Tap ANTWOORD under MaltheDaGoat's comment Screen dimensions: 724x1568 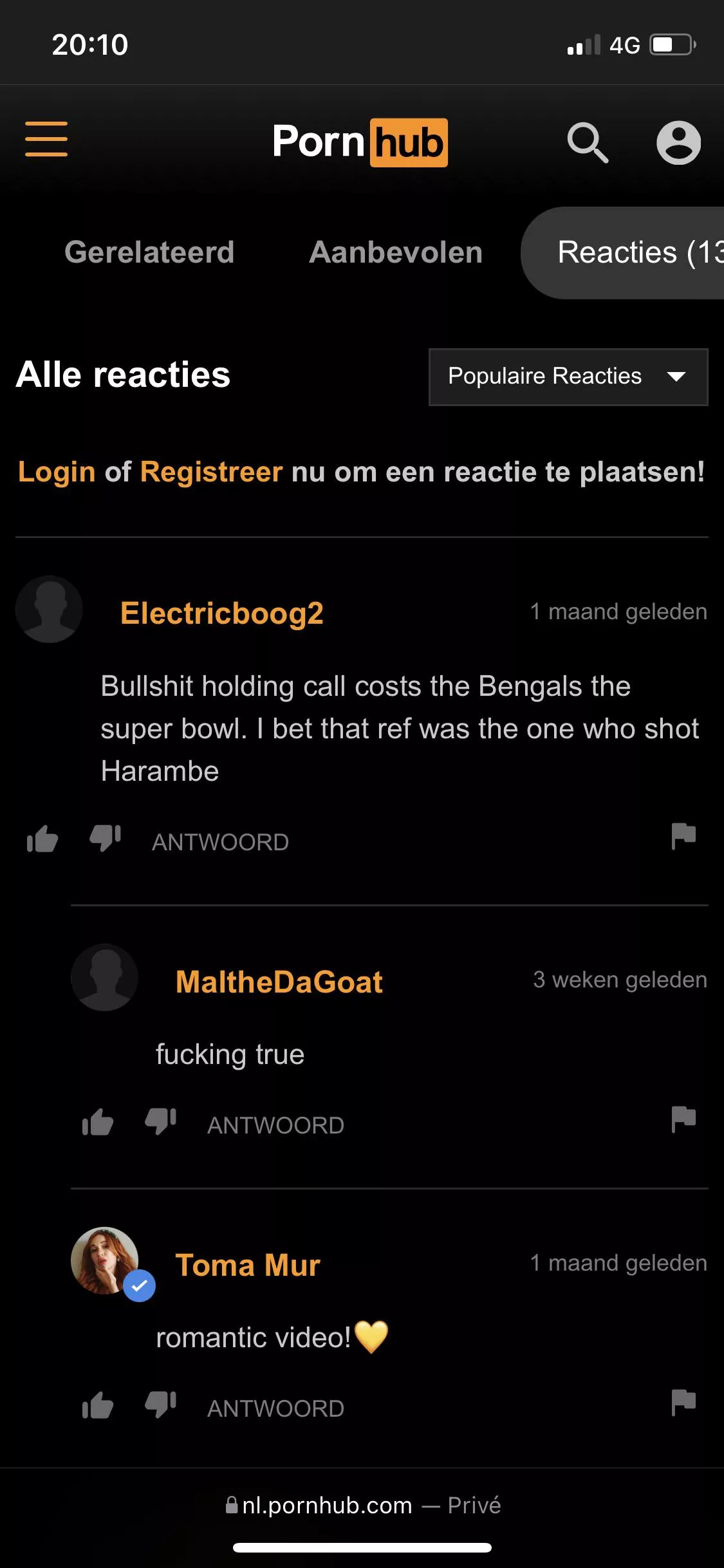pyautogui.click(x=275, y=1125)
